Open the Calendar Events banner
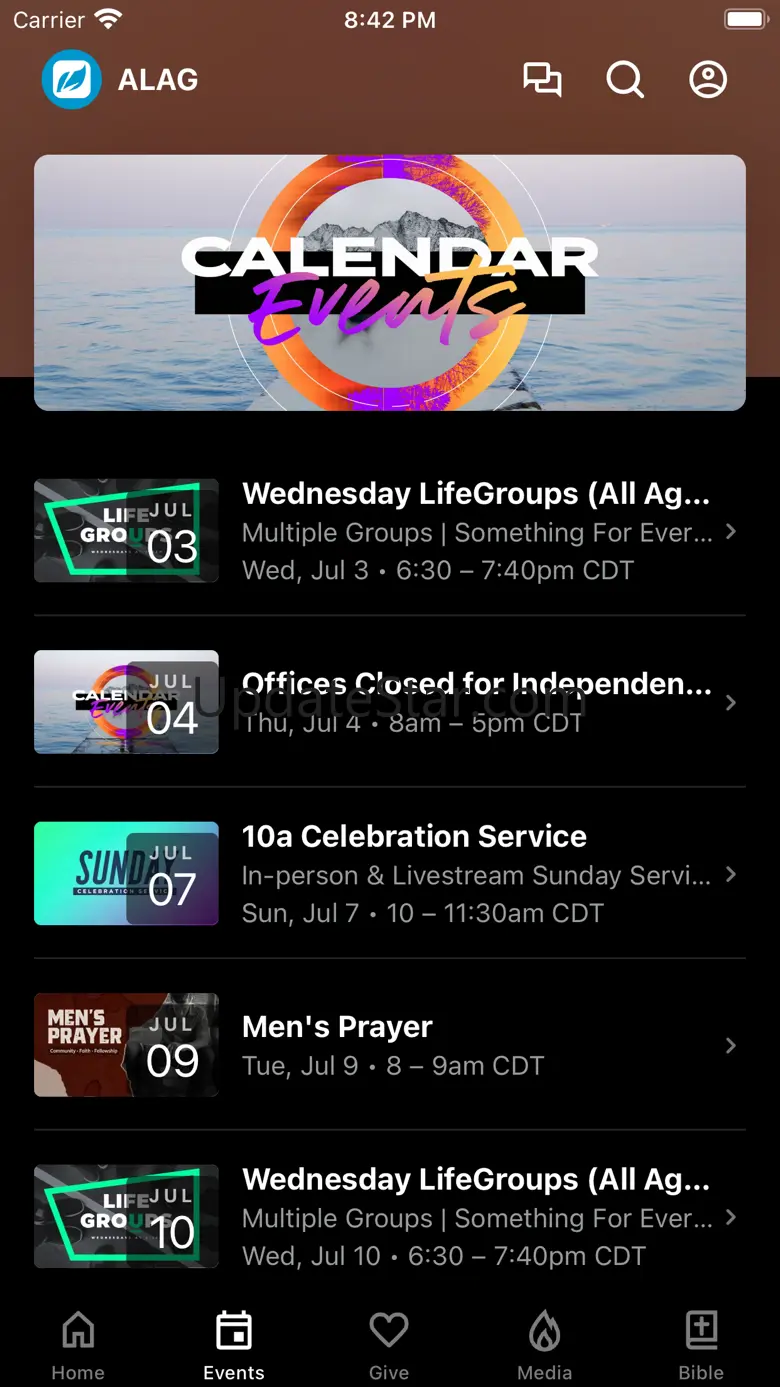 coord(390,282)
